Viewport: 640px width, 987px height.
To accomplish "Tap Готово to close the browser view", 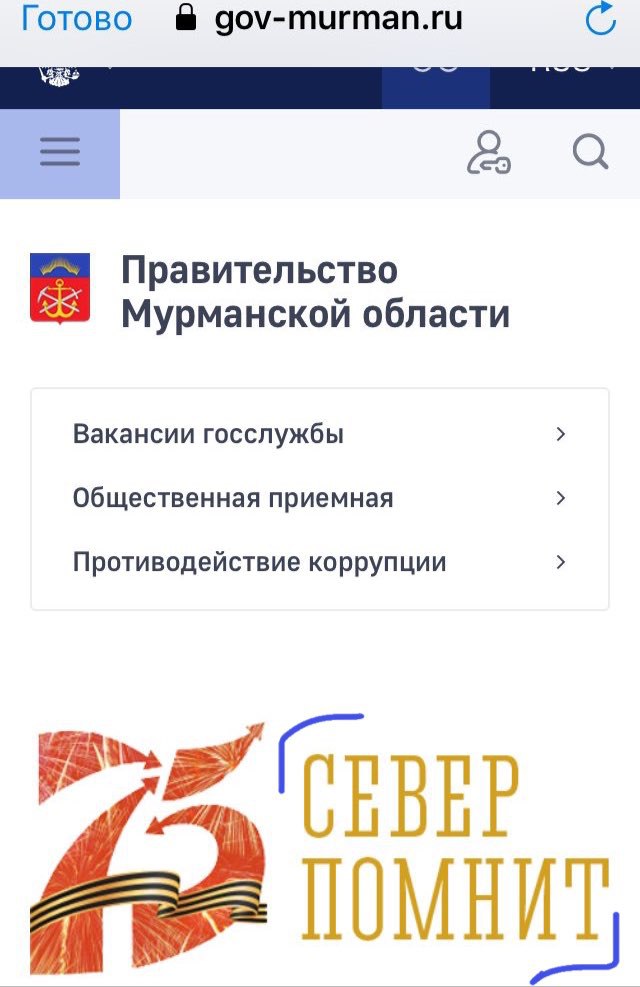I will click(x=76, y=19).
